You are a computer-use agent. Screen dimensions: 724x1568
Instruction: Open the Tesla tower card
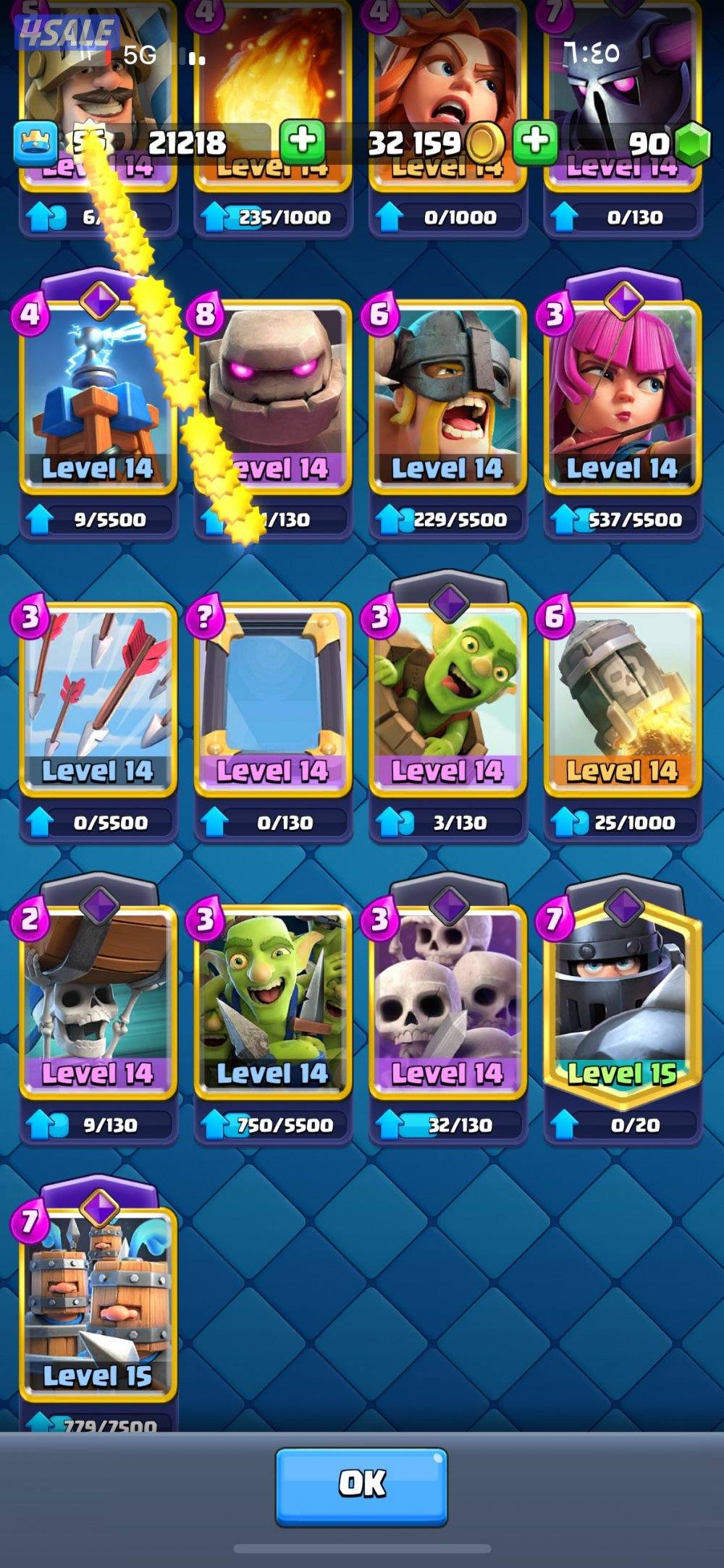[x=98, y=398]
